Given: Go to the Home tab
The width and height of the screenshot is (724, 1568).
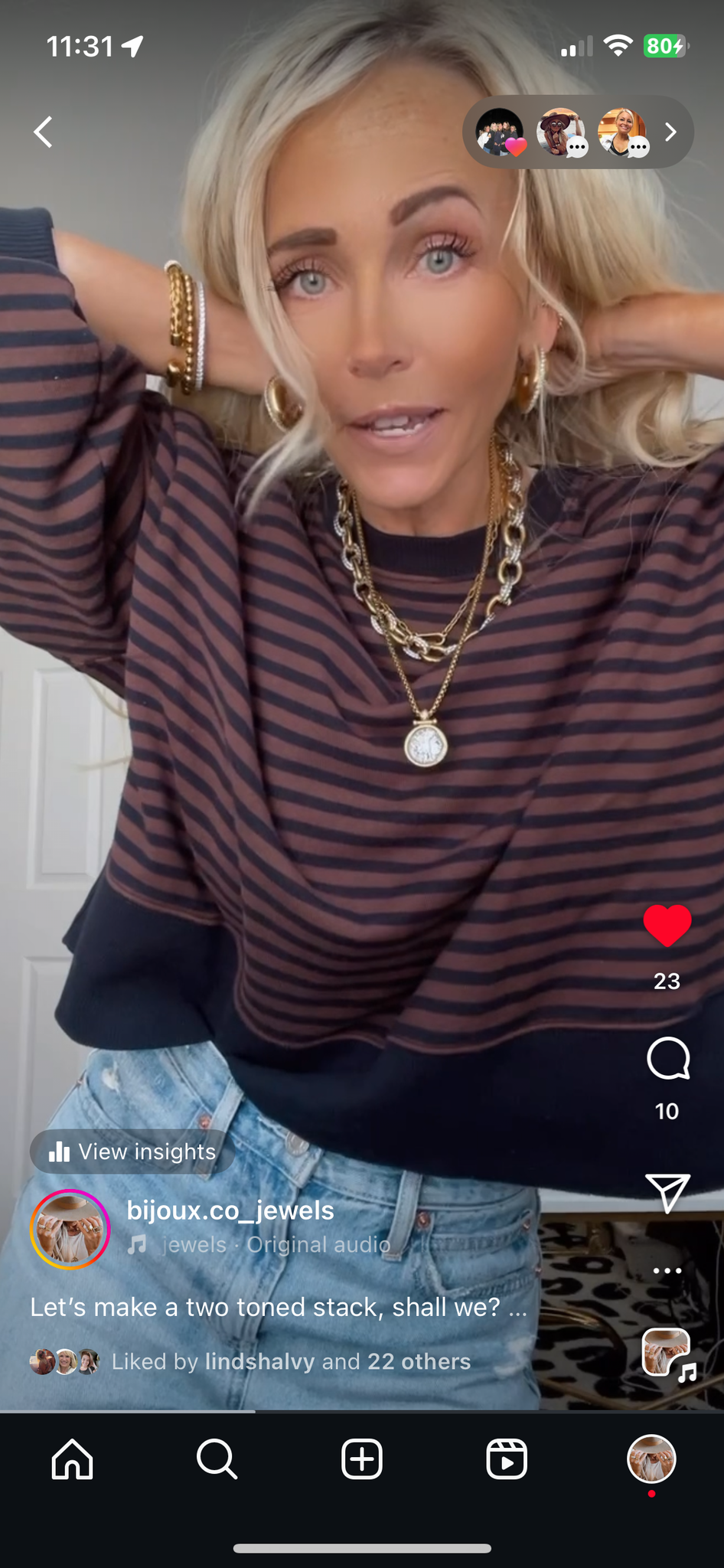Looking at the screenshot, I should (73, 1459).
